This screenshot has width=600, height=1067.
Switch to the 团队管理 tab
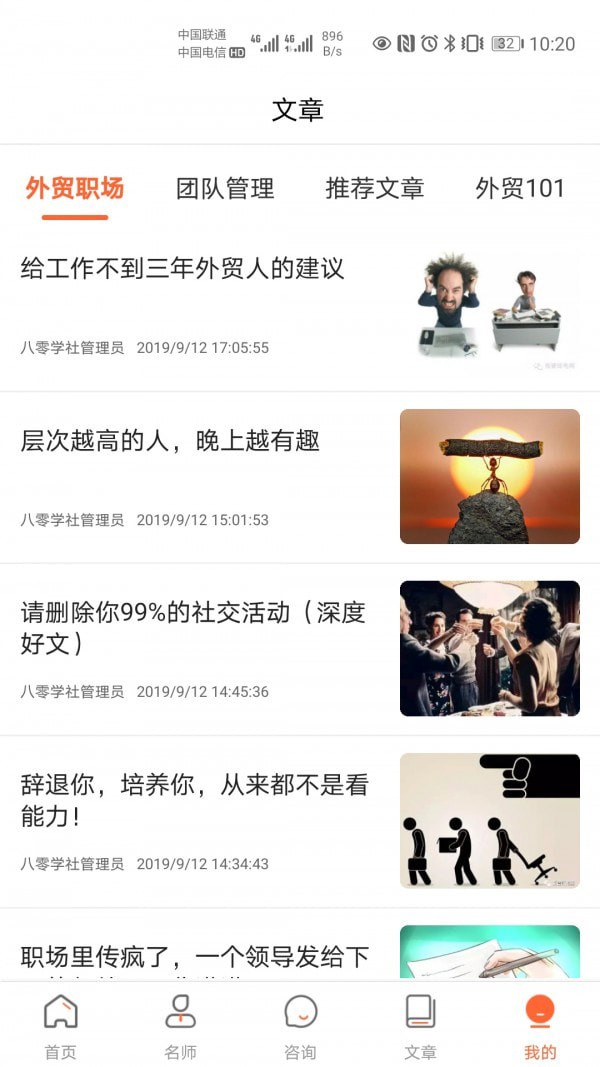coord(225,188)
